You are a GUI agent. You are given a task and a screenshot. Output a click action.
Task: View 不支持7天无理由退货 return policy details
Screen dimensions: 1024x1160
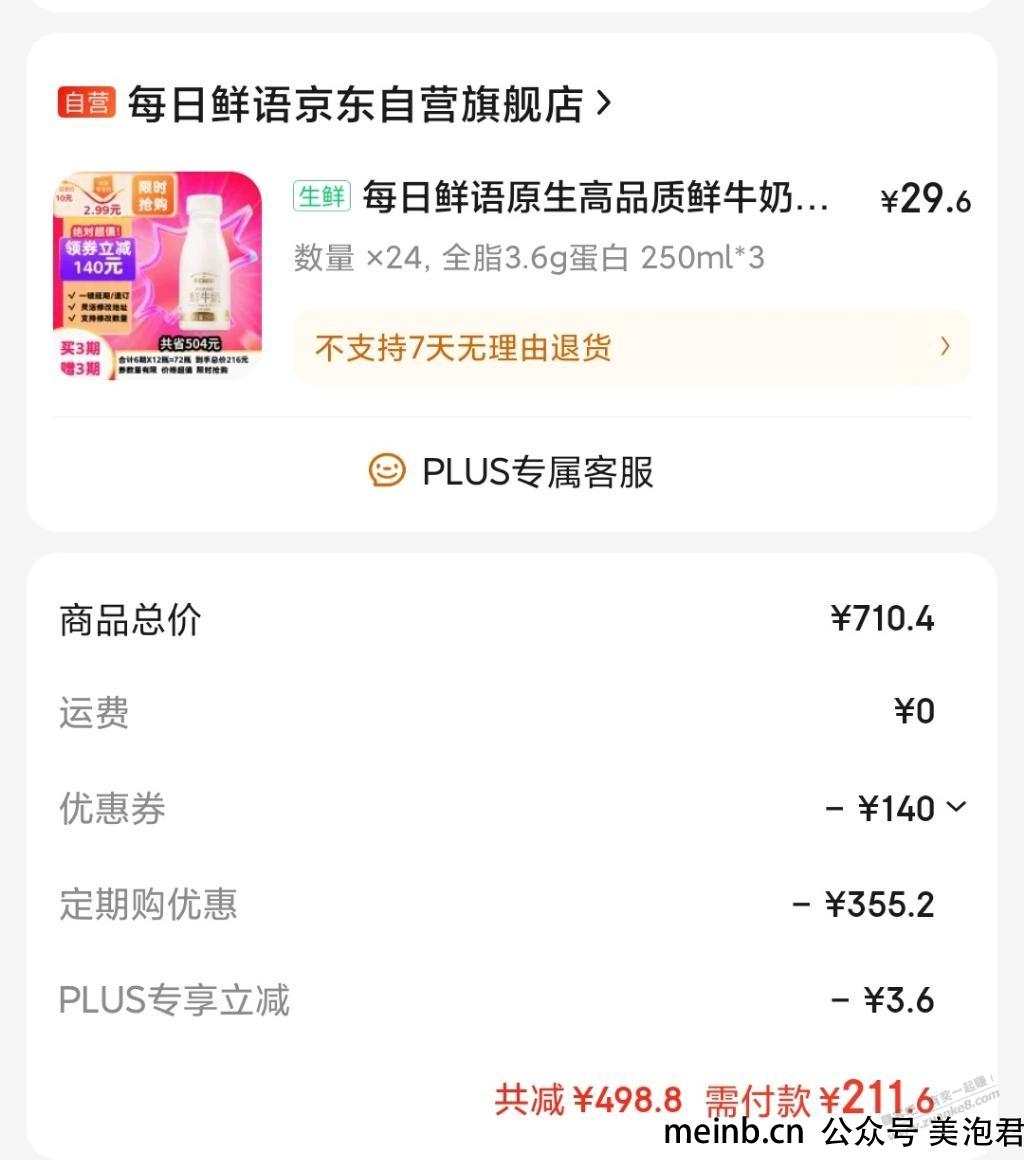[x=631, y=347]
